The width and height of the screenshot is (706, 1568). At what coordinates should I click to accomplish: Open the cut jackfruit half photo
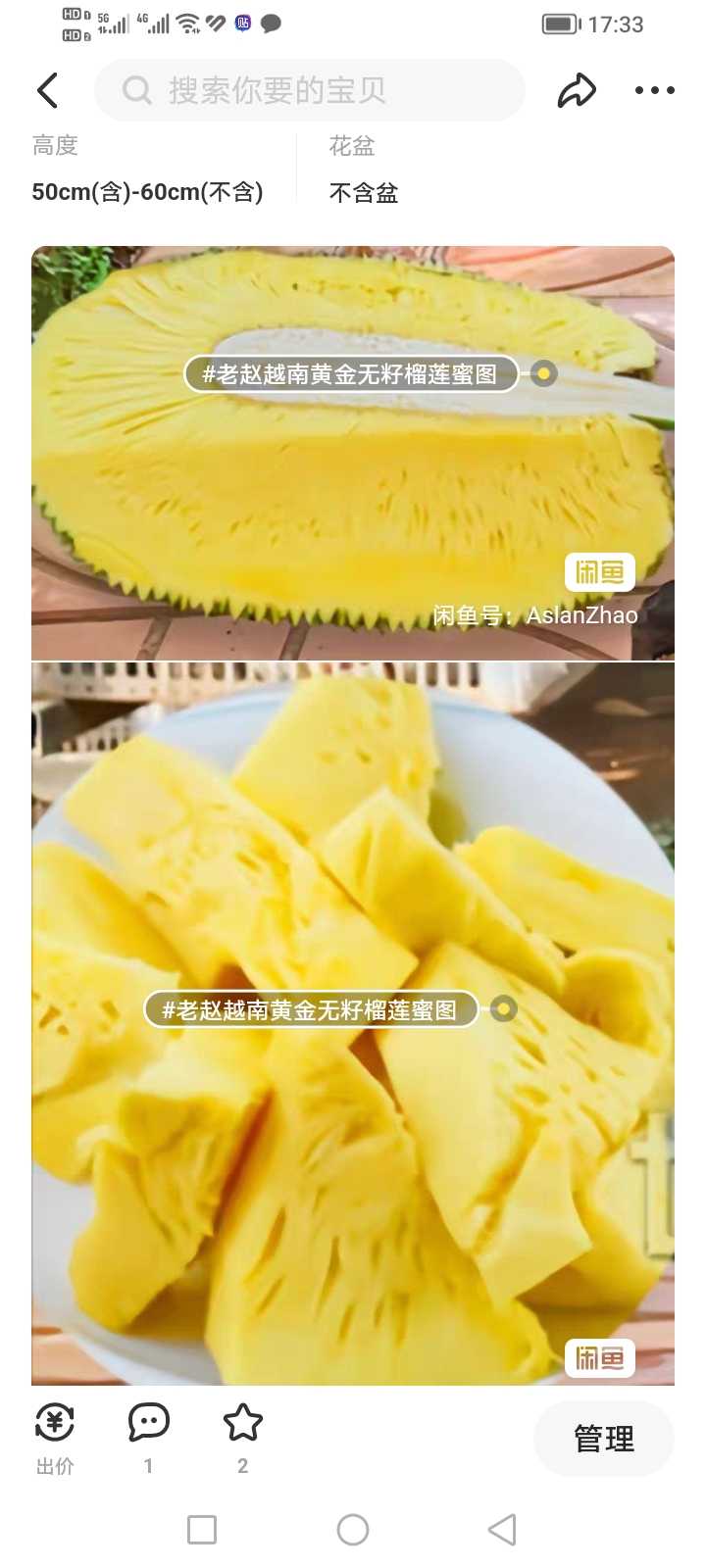[x=353, y=453]
